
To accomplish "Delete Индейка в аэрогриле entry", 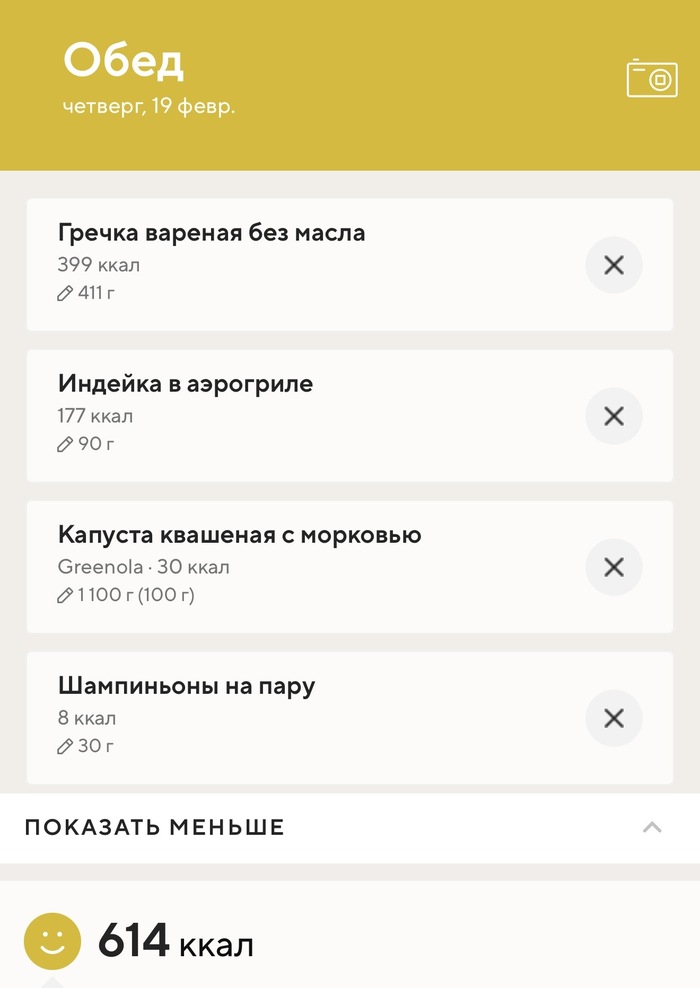I will click(613, 416).
